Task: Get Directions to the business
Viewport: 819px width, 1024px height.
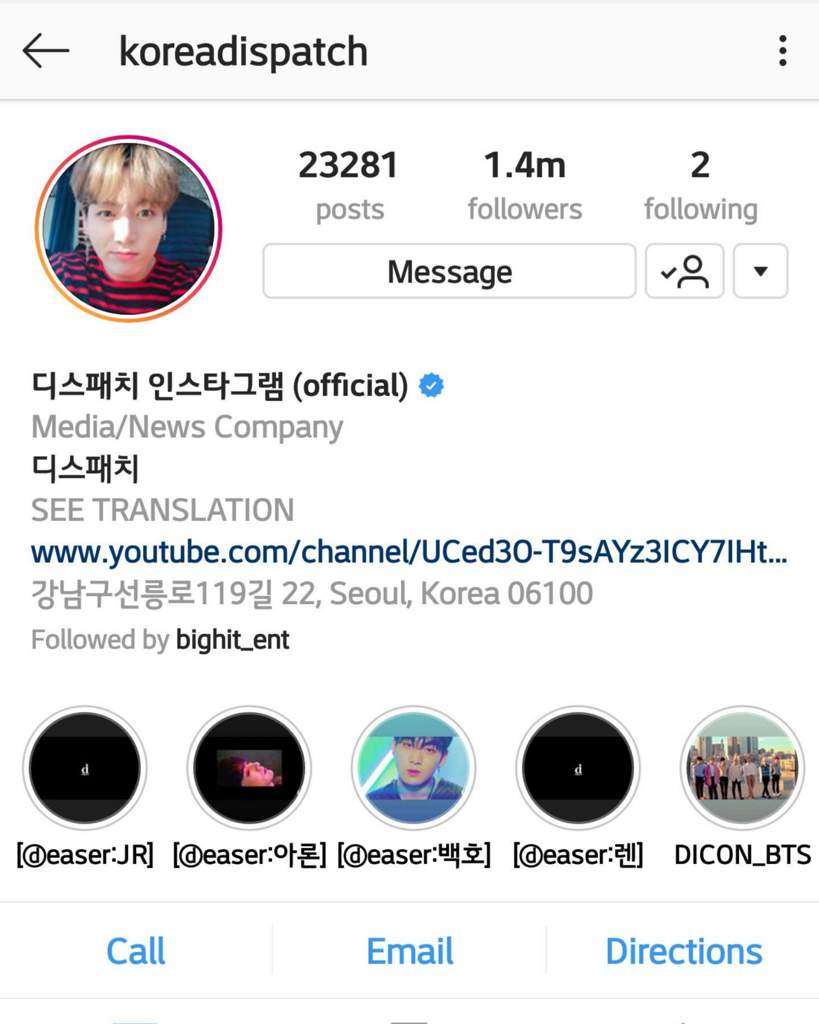Action: [x=683, y=951]
